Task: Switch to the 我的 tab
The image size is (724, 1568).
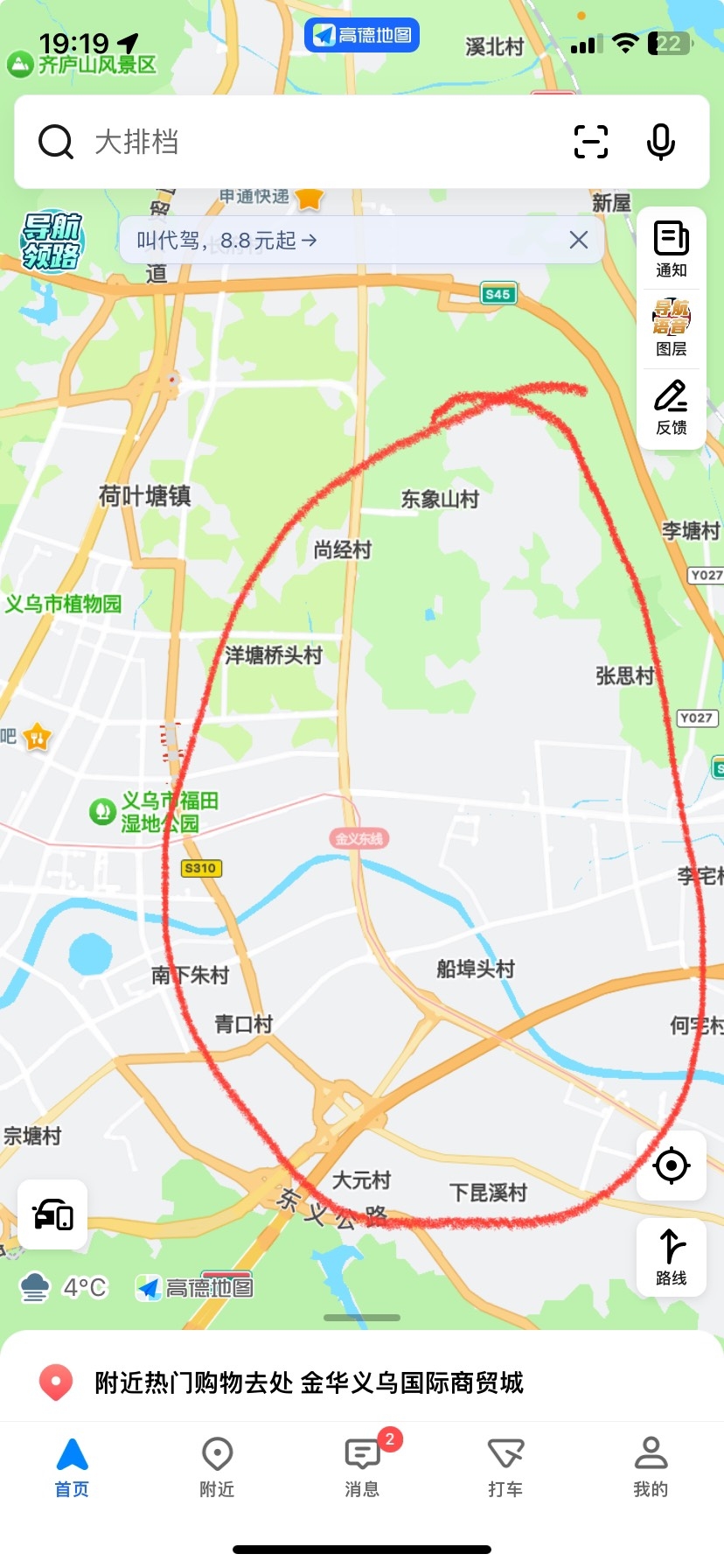Action: [x=651, y=1466]
